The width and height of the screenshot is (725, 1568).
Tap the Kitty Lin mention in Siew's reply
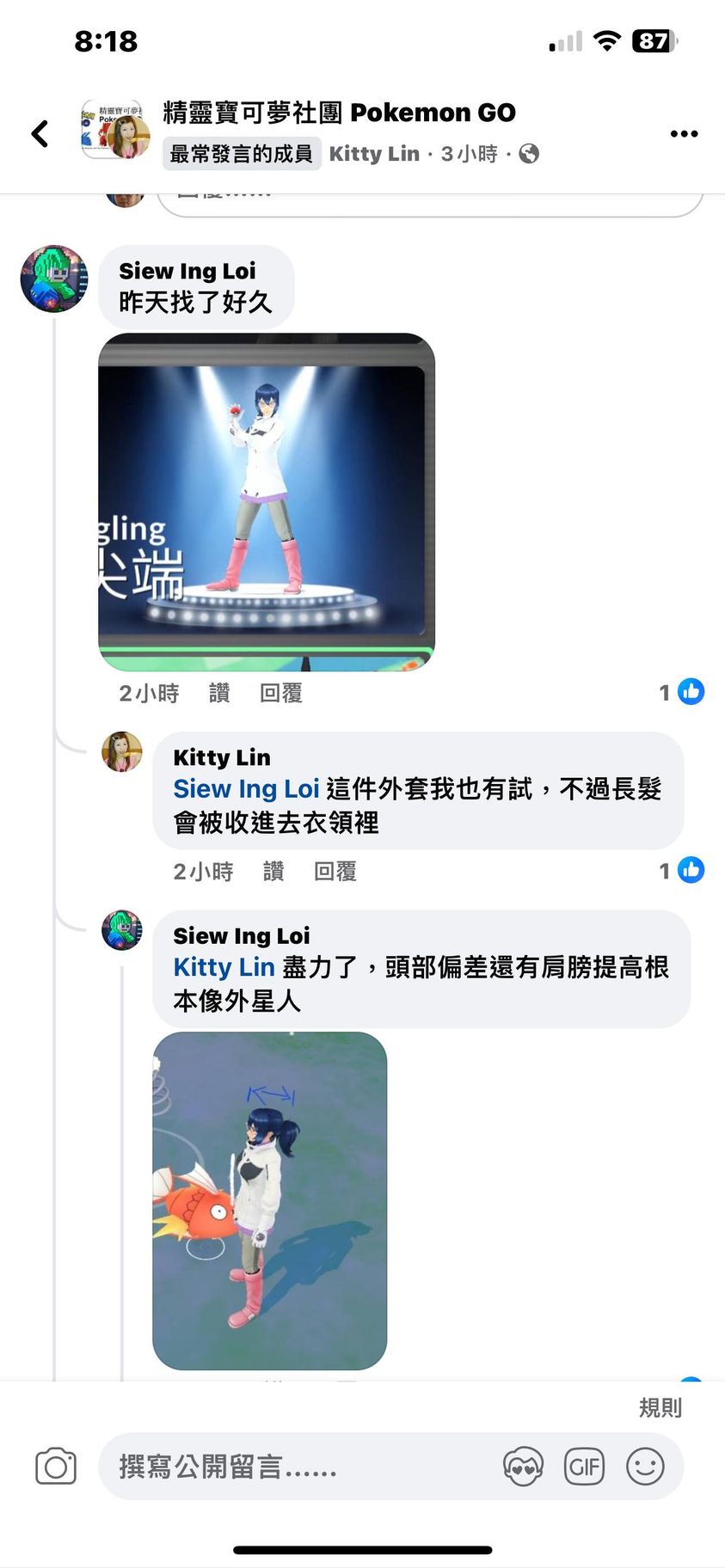[x=224, y=967]
